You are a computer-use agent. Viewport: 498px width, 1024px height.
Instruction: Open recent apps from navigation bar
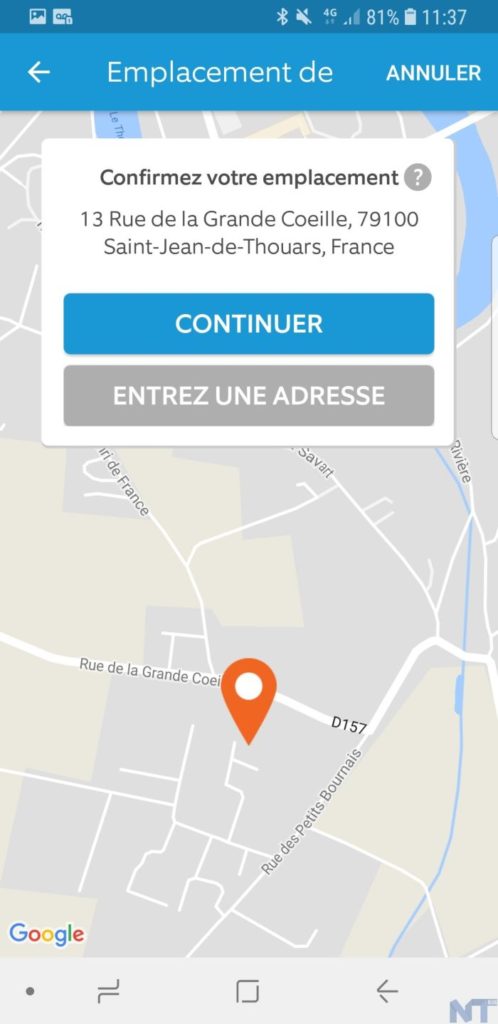pyautogui.click(x=108, y=992)
